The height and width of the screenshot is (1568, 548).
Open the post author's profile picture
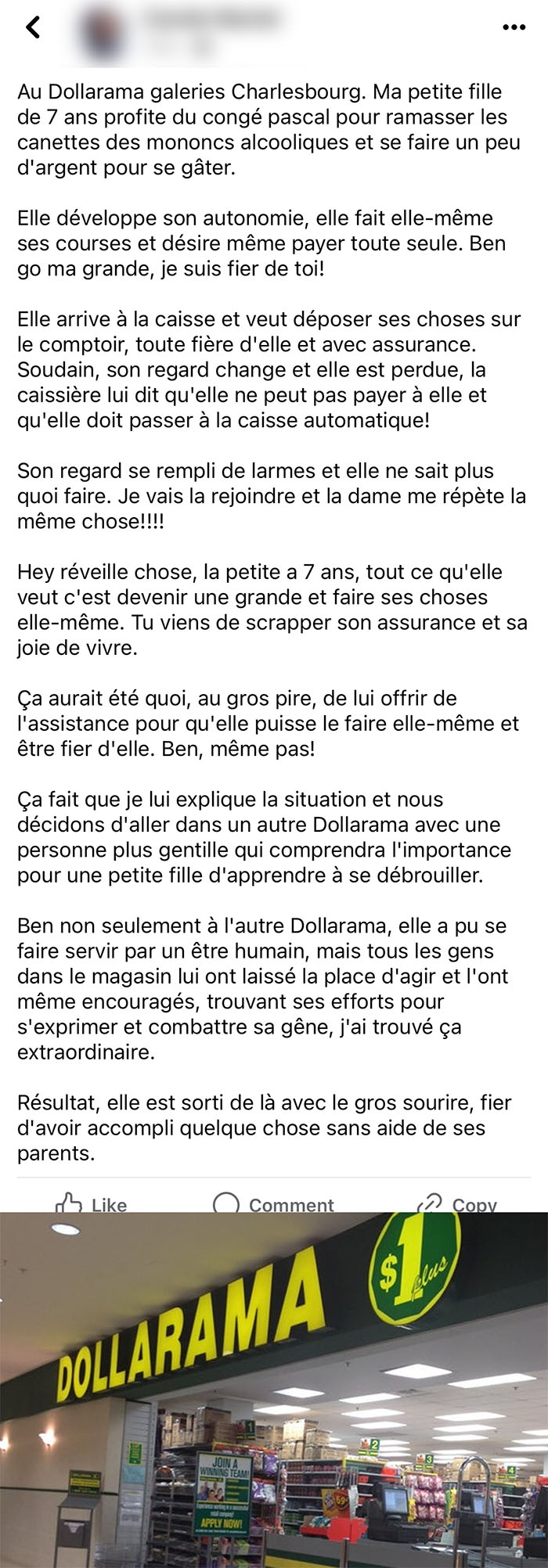[x=103, y=32]
